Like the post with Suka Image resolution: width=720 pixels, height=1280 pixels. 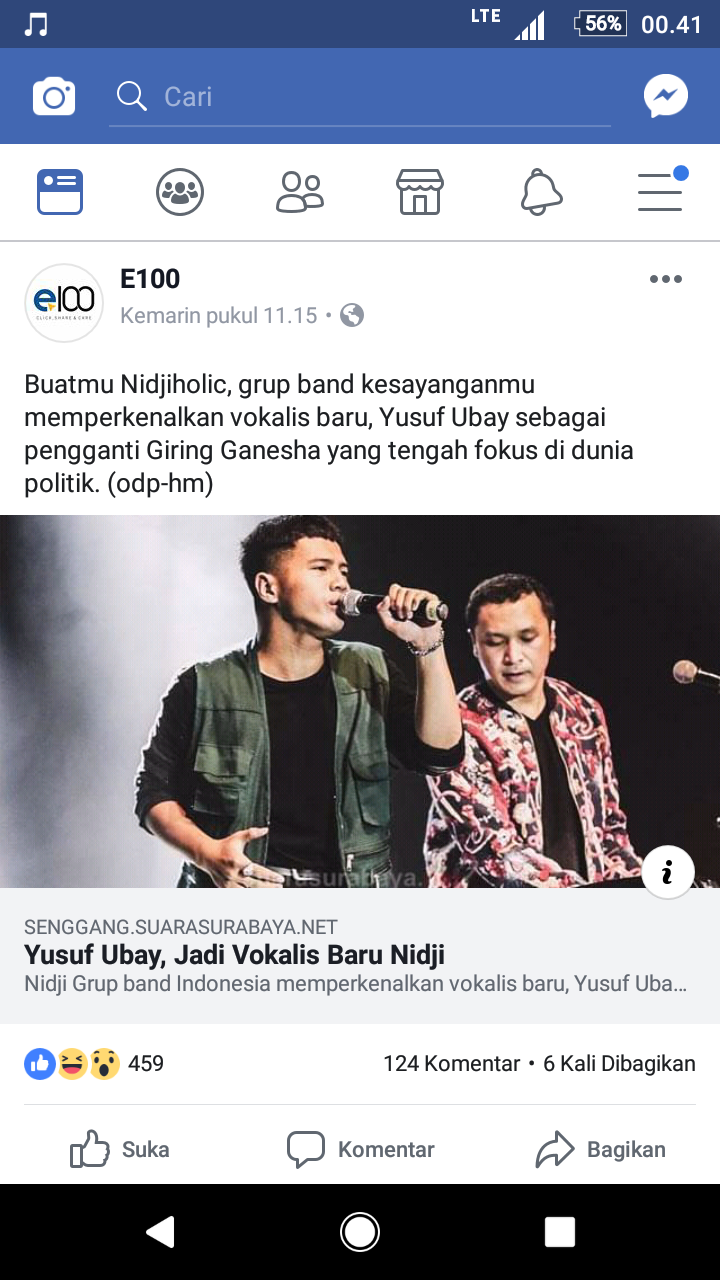[120, 1150]
